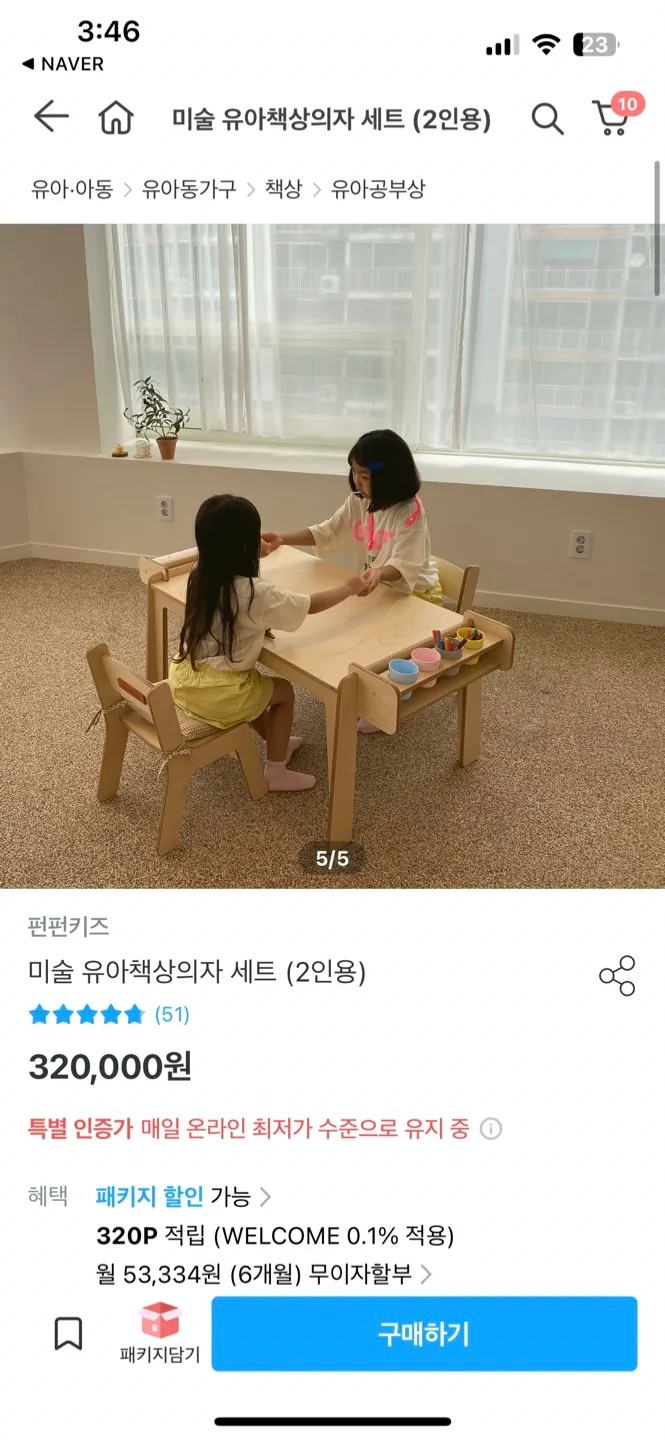This screenshot has height=1440, width=665.
Task: Show info about 특별 인증가 price
Action: (x=491, y=1129)
